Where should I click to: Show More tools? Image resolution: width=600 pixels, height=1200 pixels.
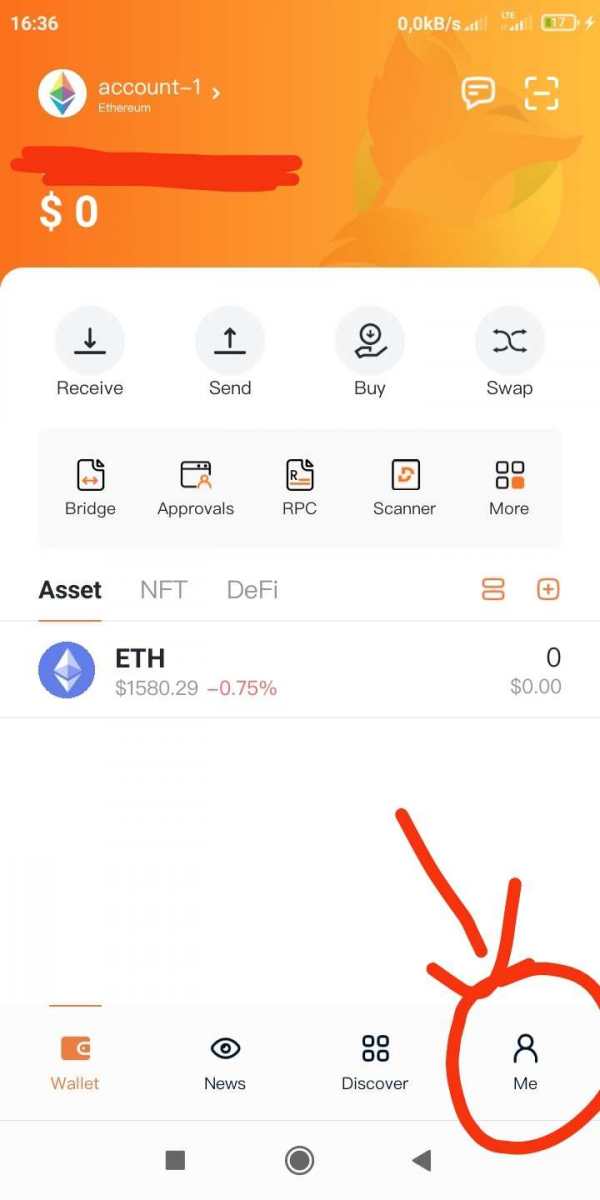(x=509, y=487)
